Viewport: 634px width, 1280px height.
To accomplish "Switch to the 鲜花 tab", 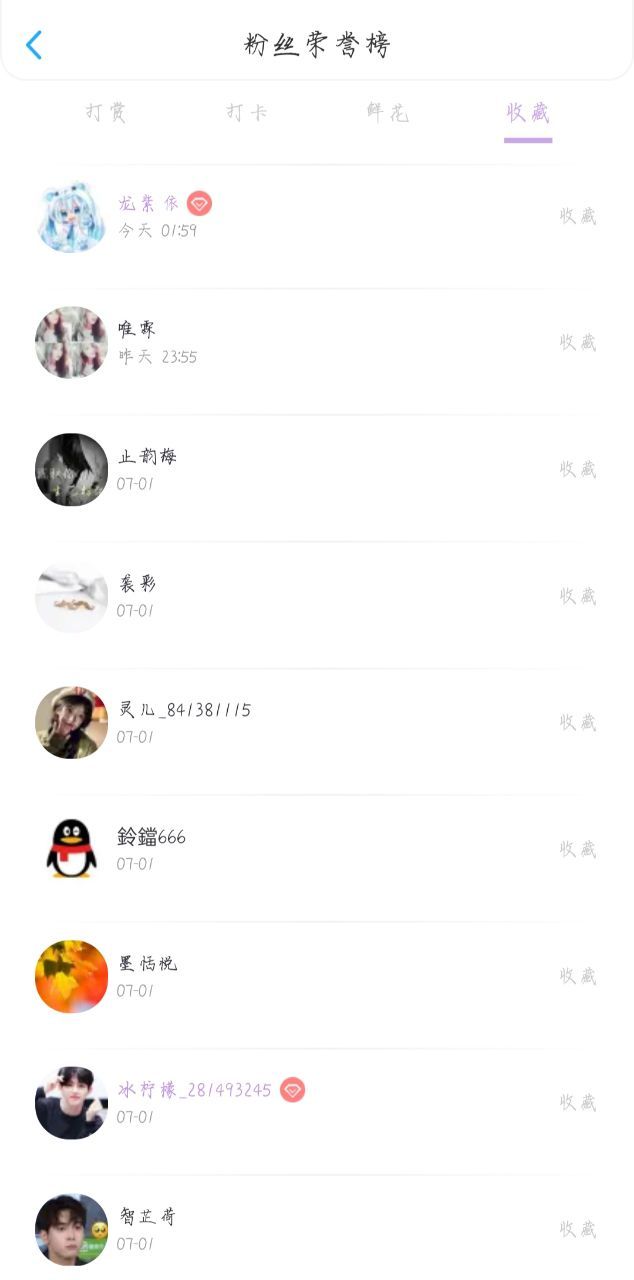I will coord(387,112).
